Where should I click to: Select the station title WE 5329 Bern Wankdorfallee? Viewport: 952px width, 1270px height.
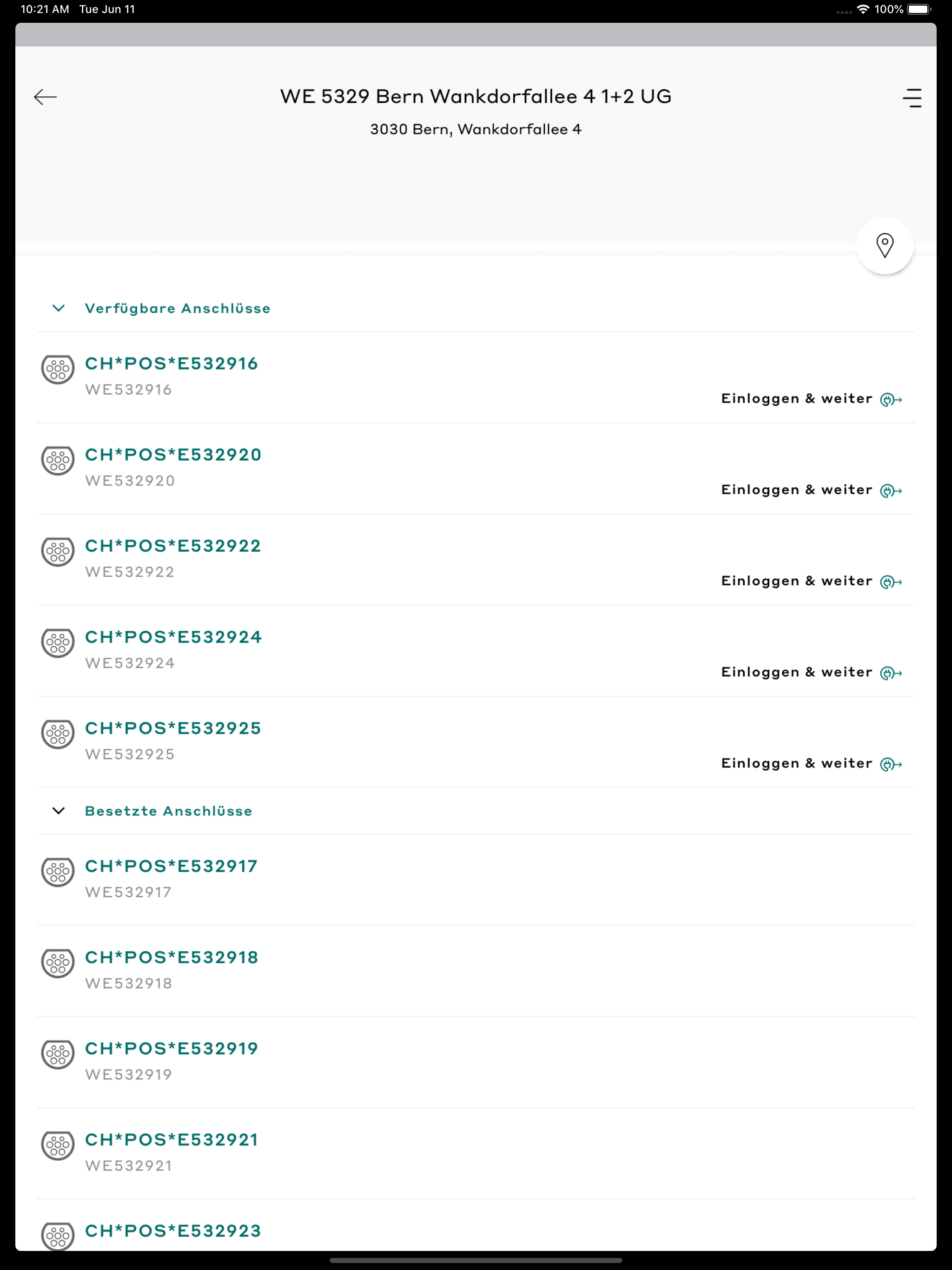click(475, 96)
